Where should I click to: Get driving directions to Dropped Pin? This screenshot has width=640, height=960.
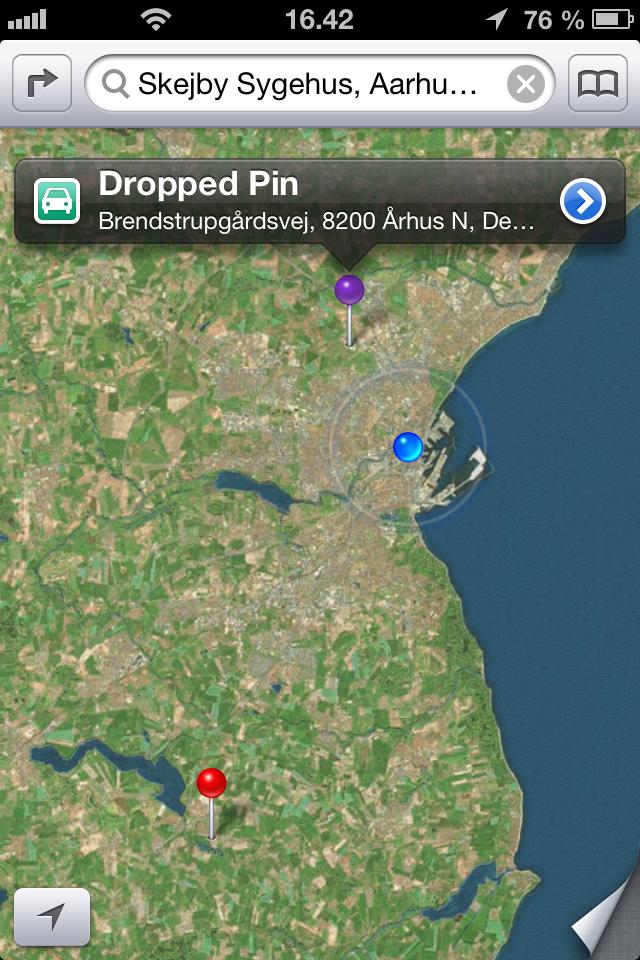57,201
